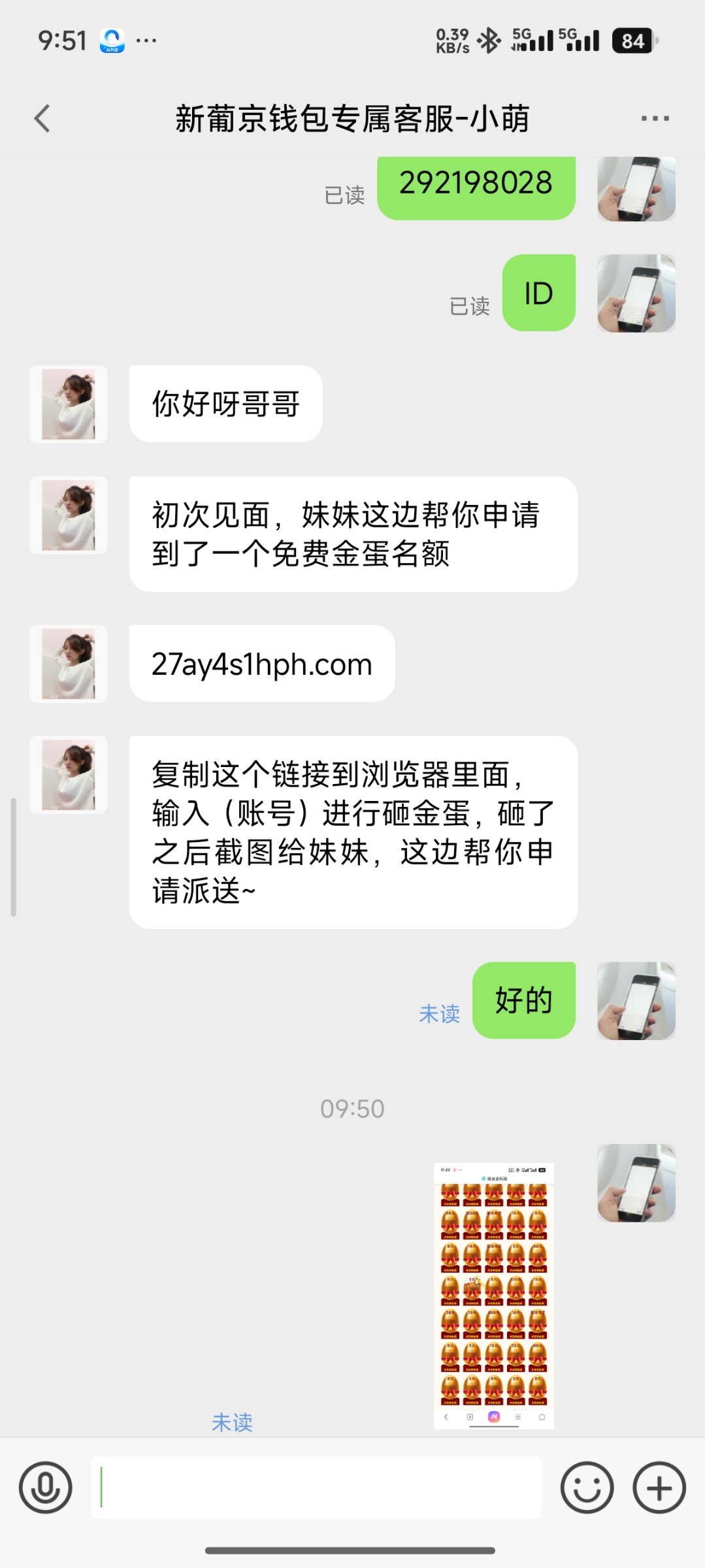Open my avatar next to 好的
Image resolution: width=705 pixels, height=1568 pixels.
pos(636,1000)
